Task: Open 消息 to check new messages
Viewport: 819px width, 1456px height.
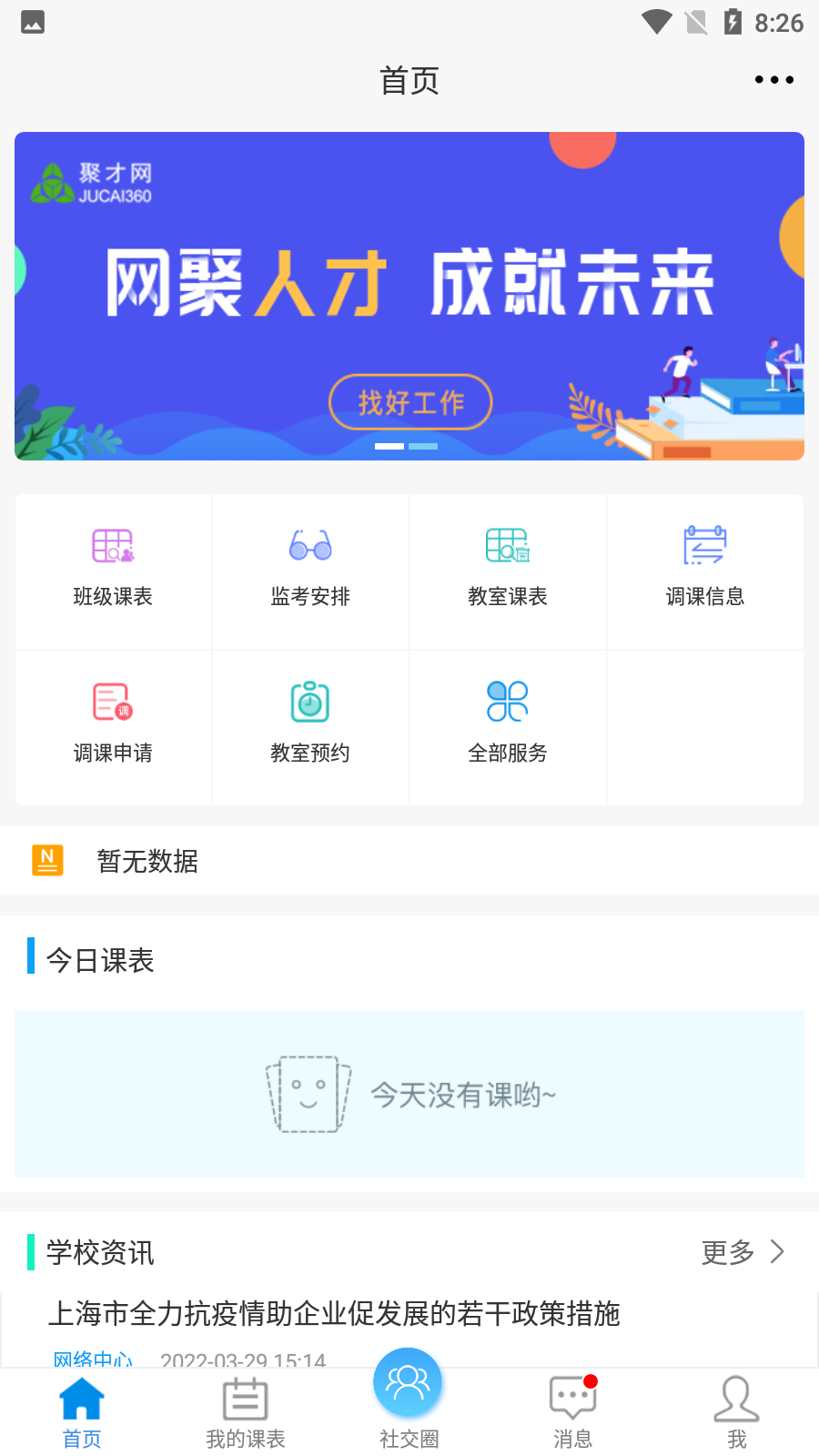Action: 571,1409
